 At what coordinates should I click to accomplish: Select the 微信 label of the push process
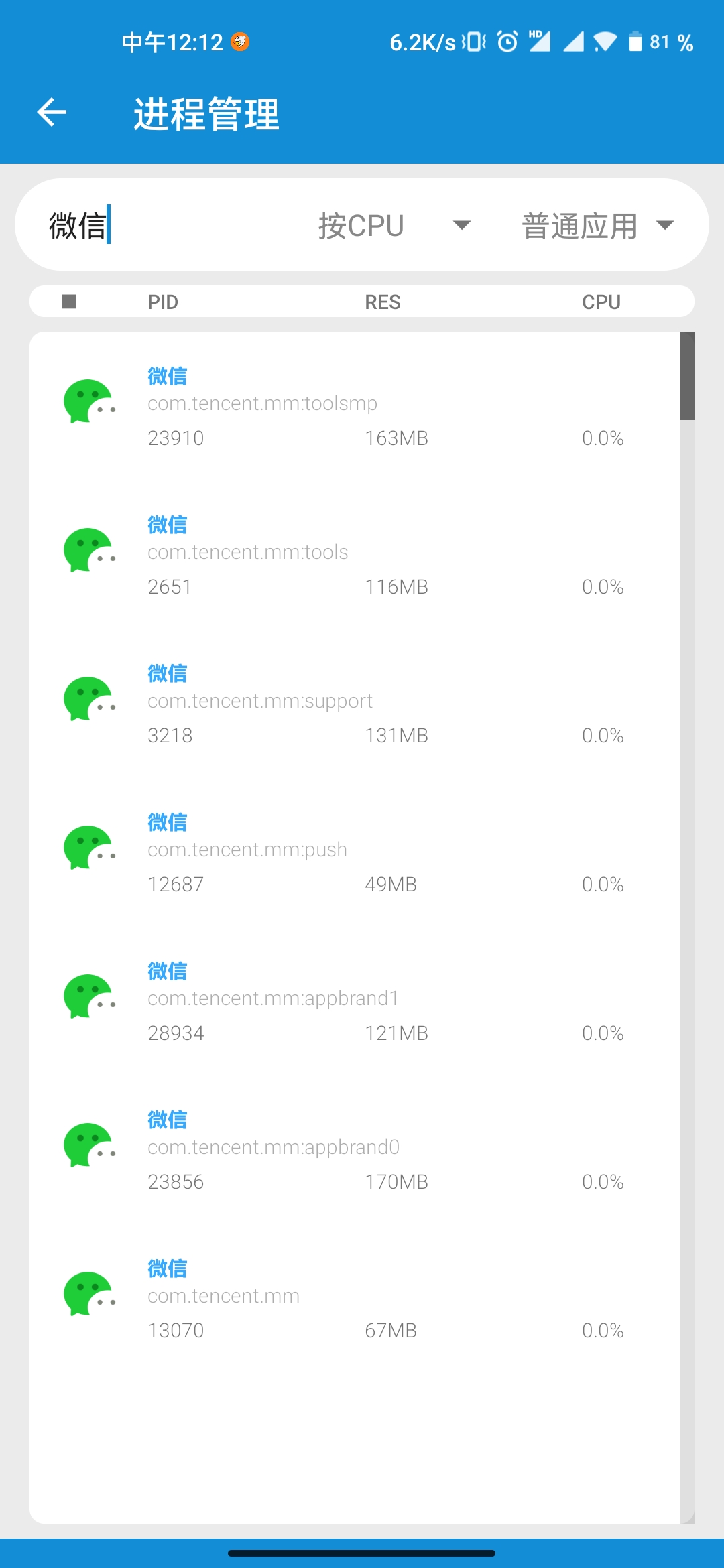pos(167,822)
